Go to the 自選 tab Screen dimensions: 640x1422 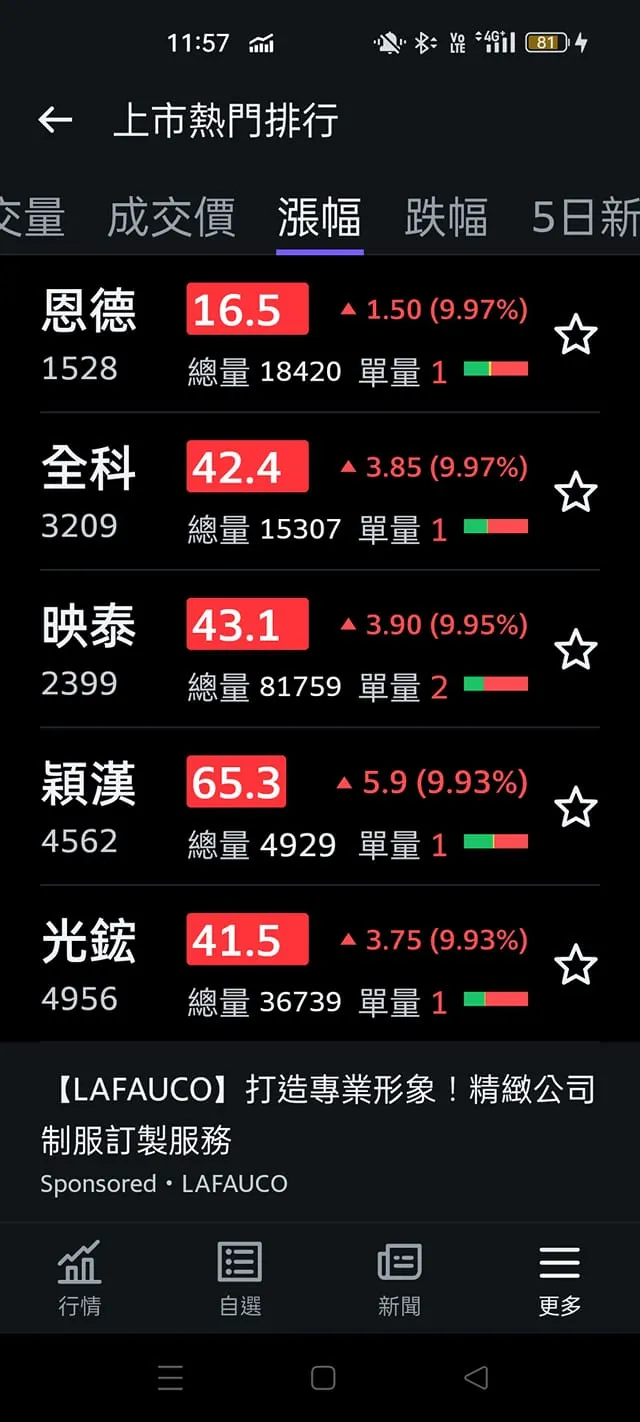tap(240, 1278)
